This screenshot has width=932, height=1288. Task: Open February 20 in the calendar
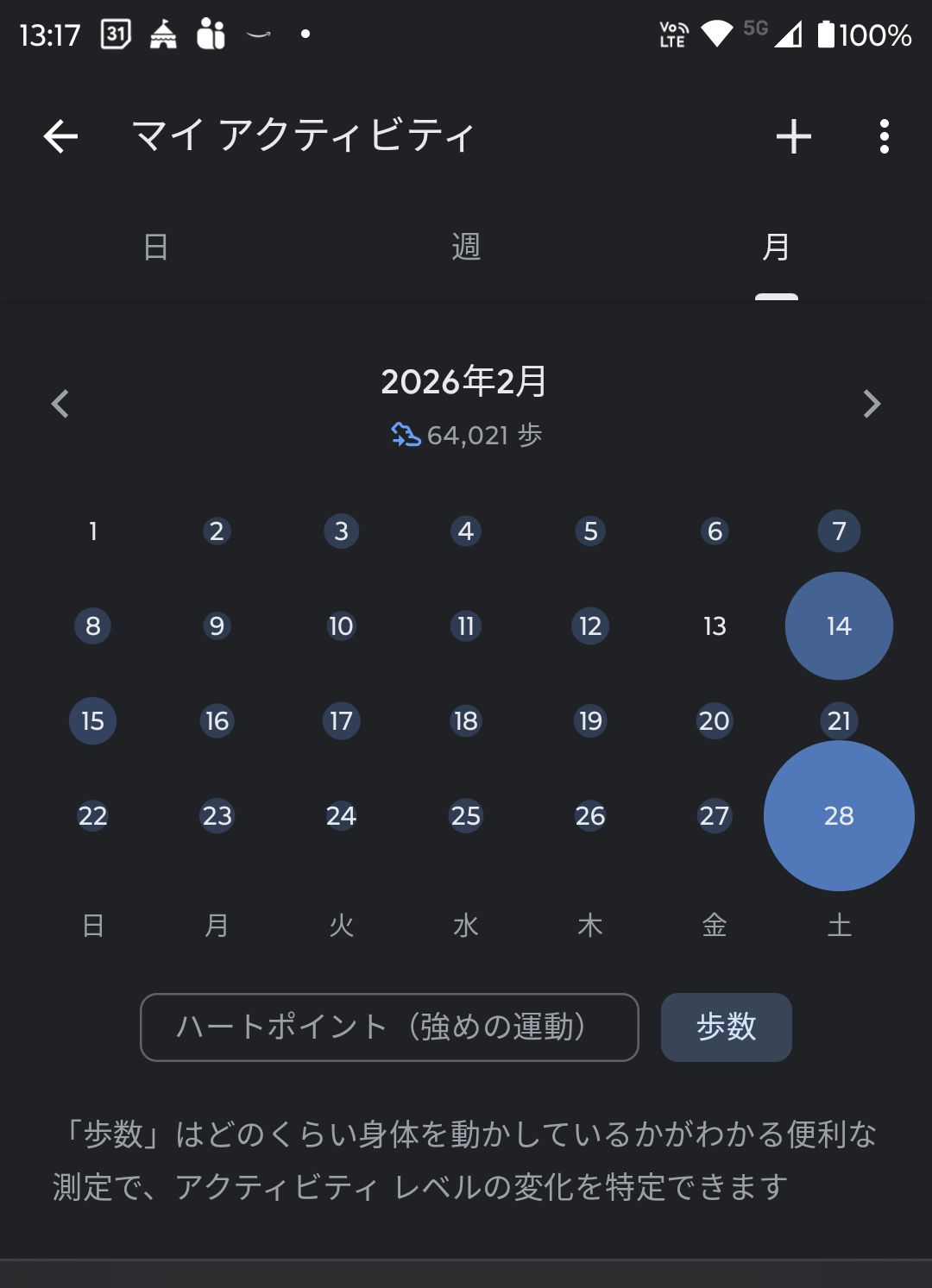click(x=715, y=720)
